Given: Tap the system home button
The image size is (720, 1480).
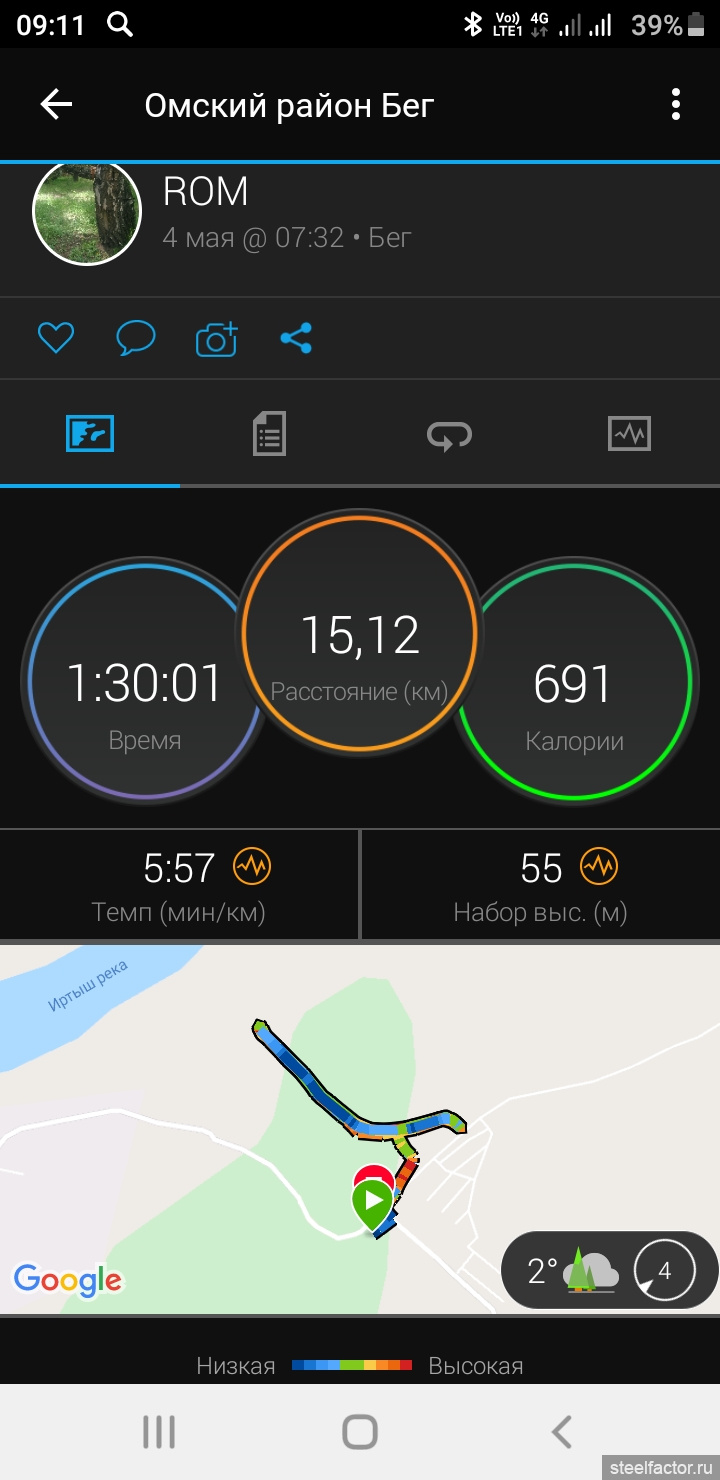Looking at the screenshot, I should [360, 1432].
